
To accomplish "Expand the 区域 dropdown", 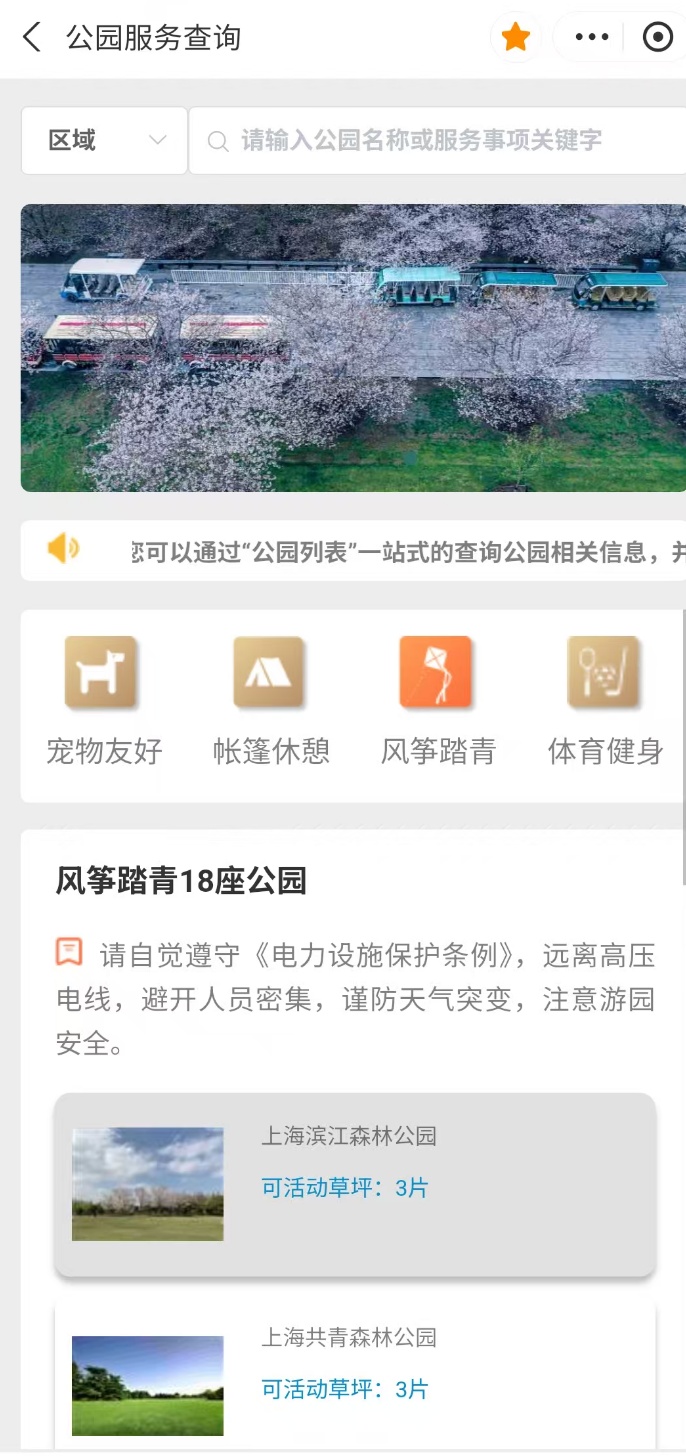I will pos(104,141).
